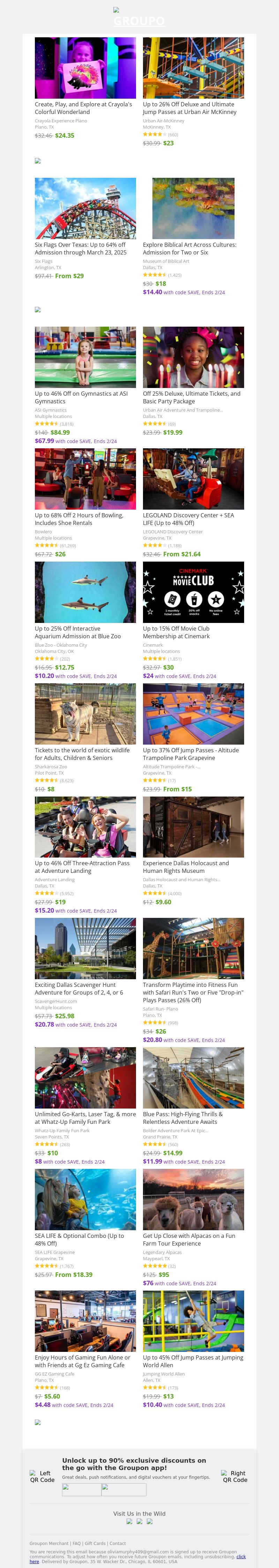Open the Urban Air McKinney jump passes deal
Image resolution: width=279 pixels, height=1568 pixels.
[193, 68]
